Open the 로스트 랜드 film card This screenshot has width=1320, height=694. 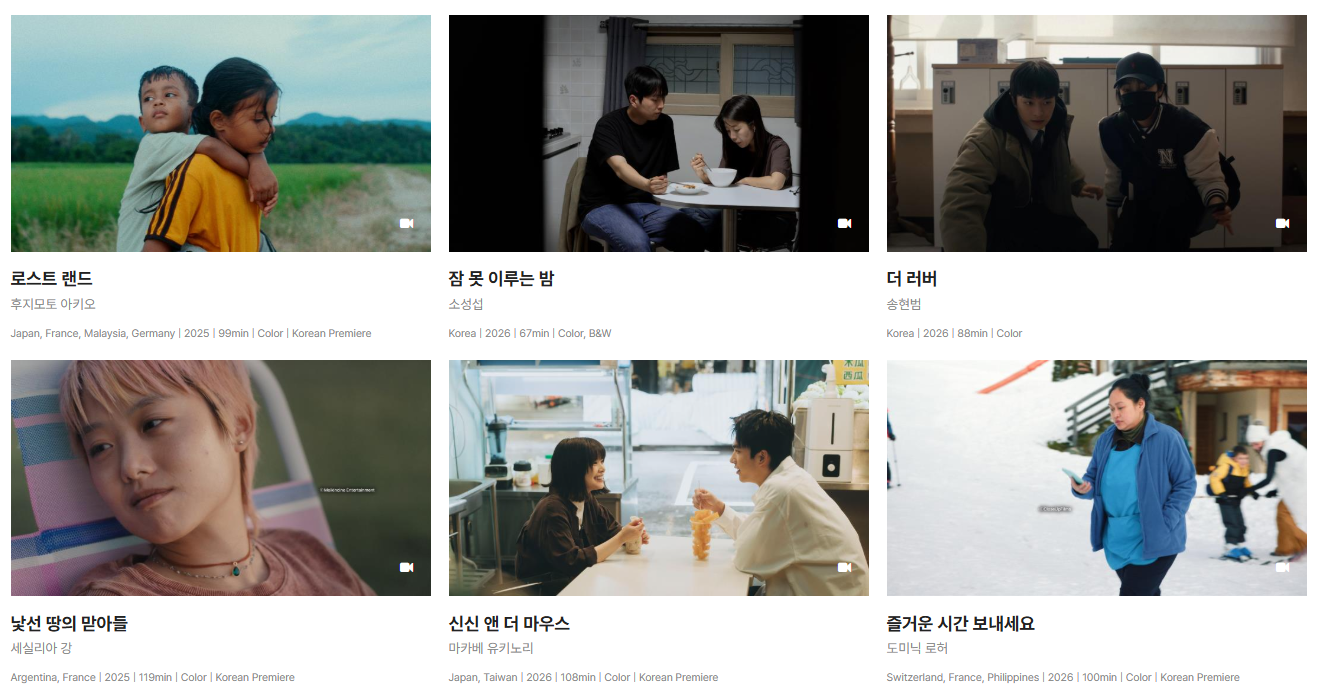pos(220,178)
